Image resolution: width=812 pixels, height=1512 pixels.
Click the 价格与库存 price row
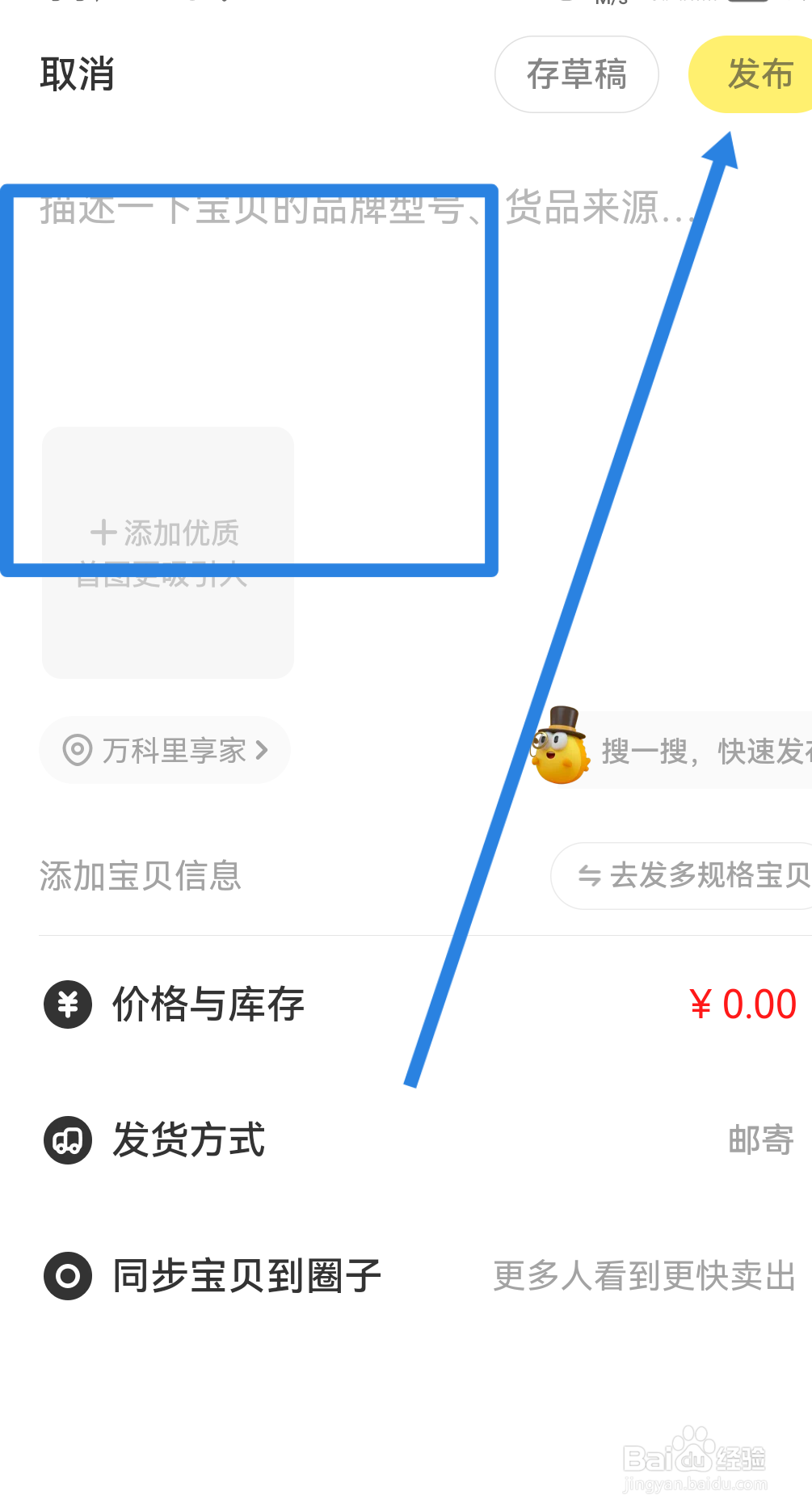(208, 1004)
